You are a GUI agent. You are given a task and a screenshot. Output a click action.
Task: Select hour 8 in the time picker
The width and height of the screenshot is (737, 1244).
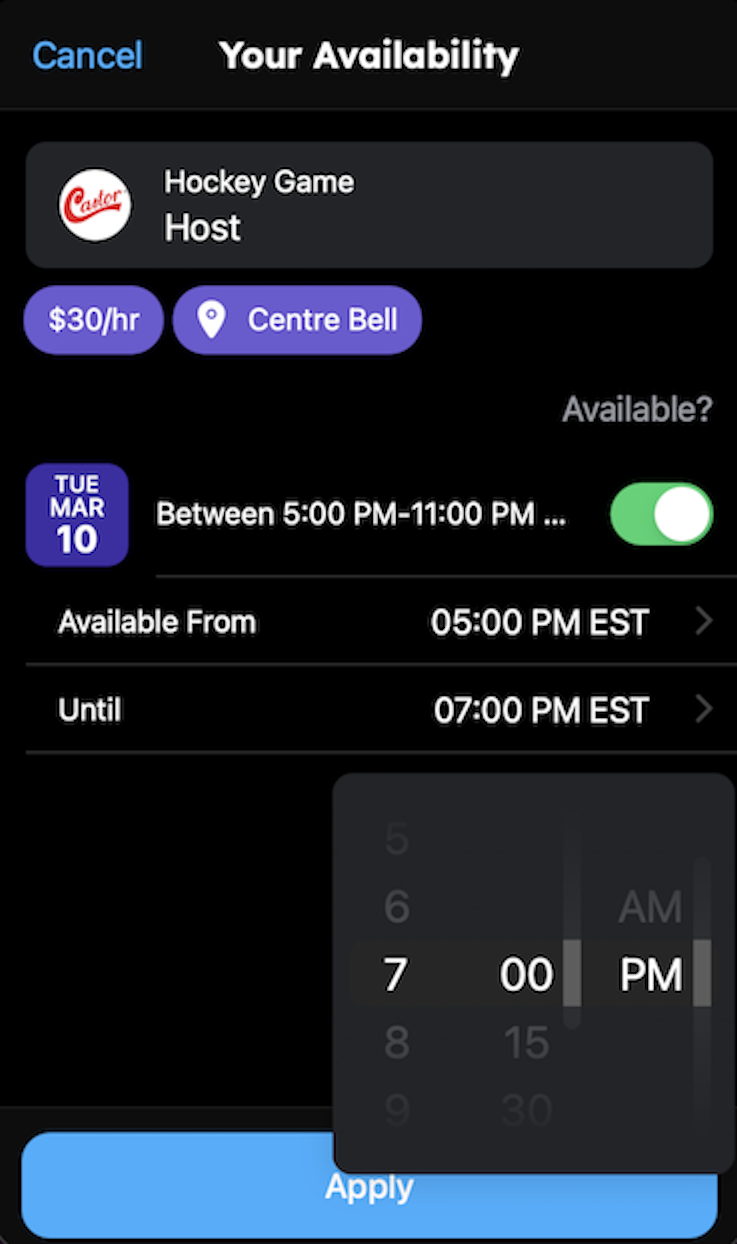[397, 1042]
